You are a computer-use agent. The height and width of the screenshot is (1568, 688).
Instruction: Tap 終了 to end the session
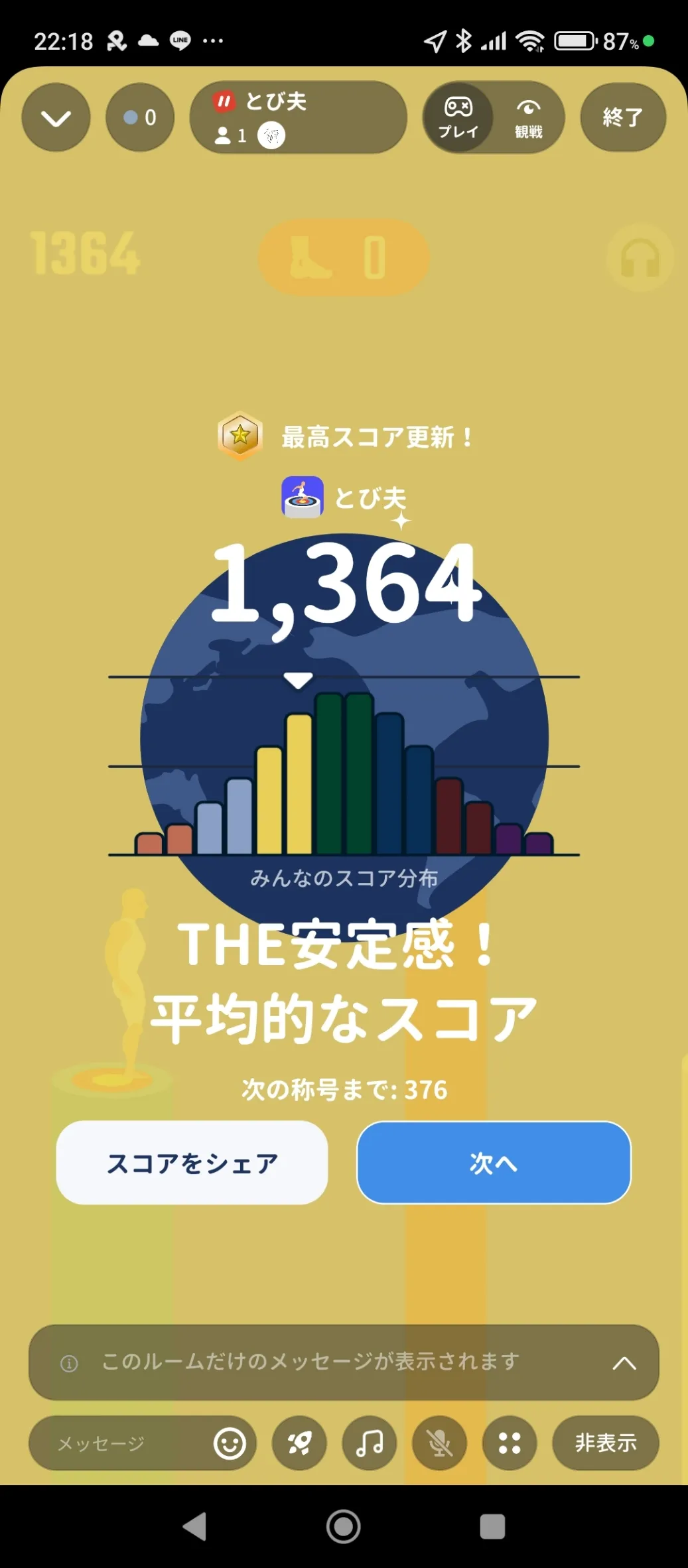coord(623,117)
